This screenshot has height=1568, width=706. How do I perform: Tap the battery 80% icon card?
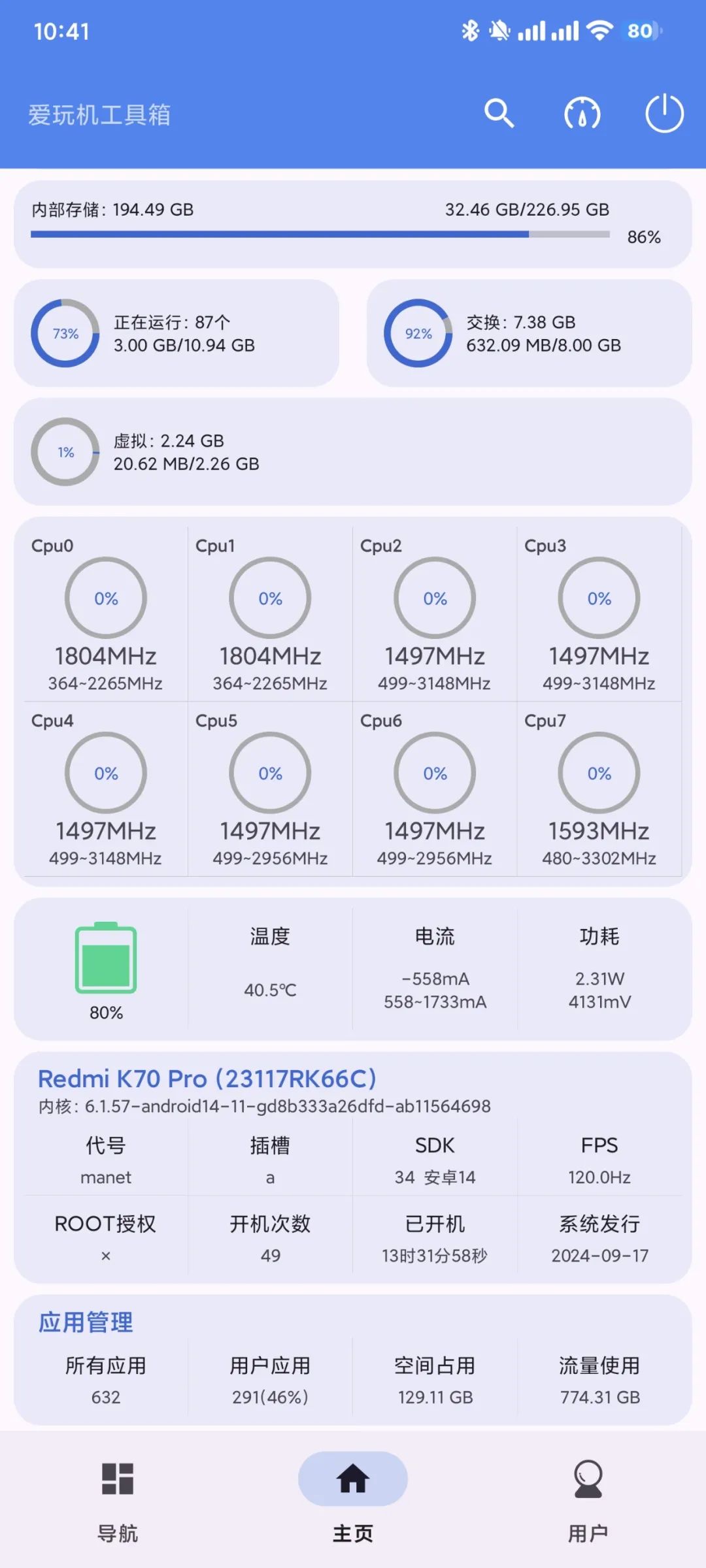click(x=106, y=968)
